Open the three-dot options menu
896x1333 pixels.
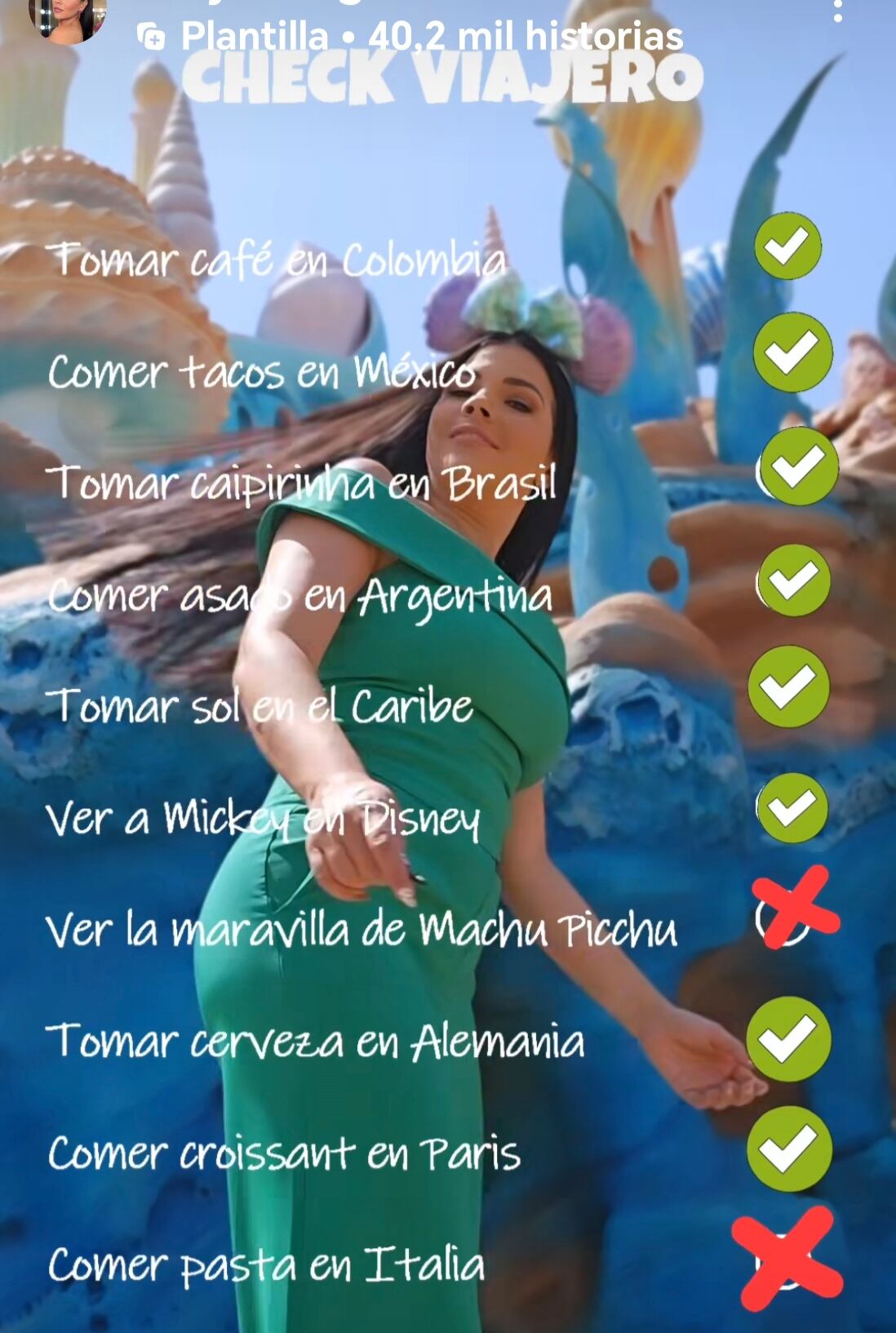click(x=838, y=10)
